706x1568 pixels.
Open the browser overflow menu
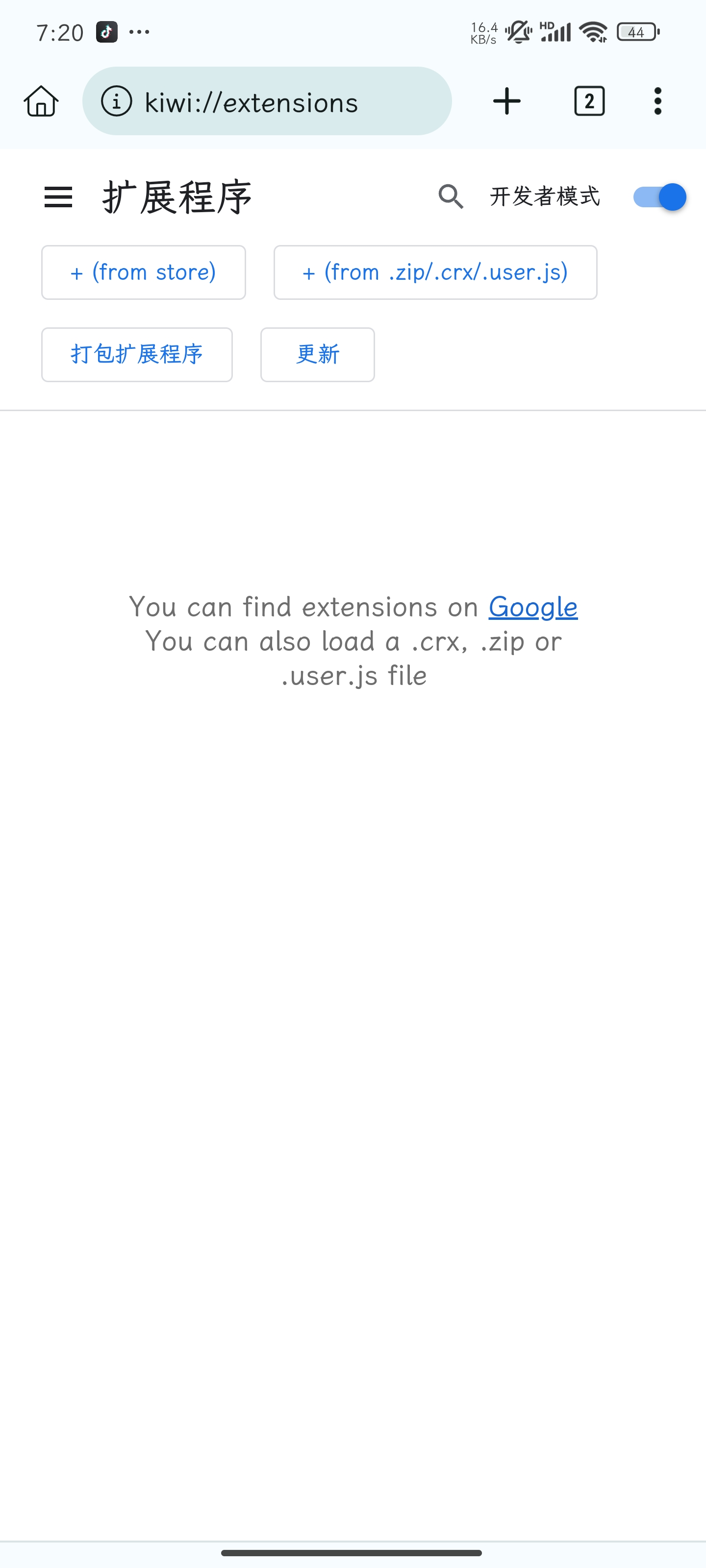click(657, 101)
